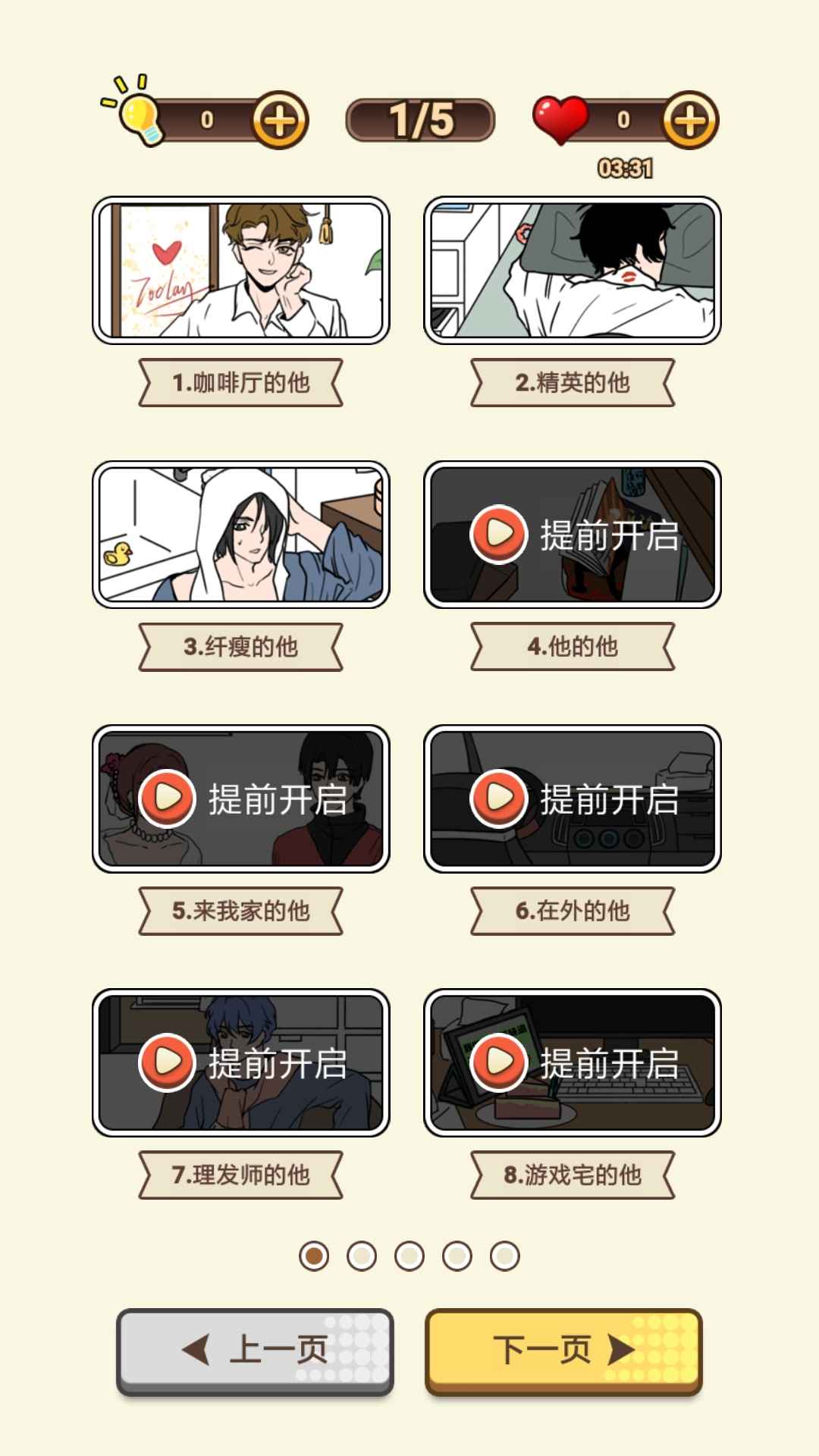Open level 3 纤瘦的他
819x1456 pixels.
[x=241, y=535]
